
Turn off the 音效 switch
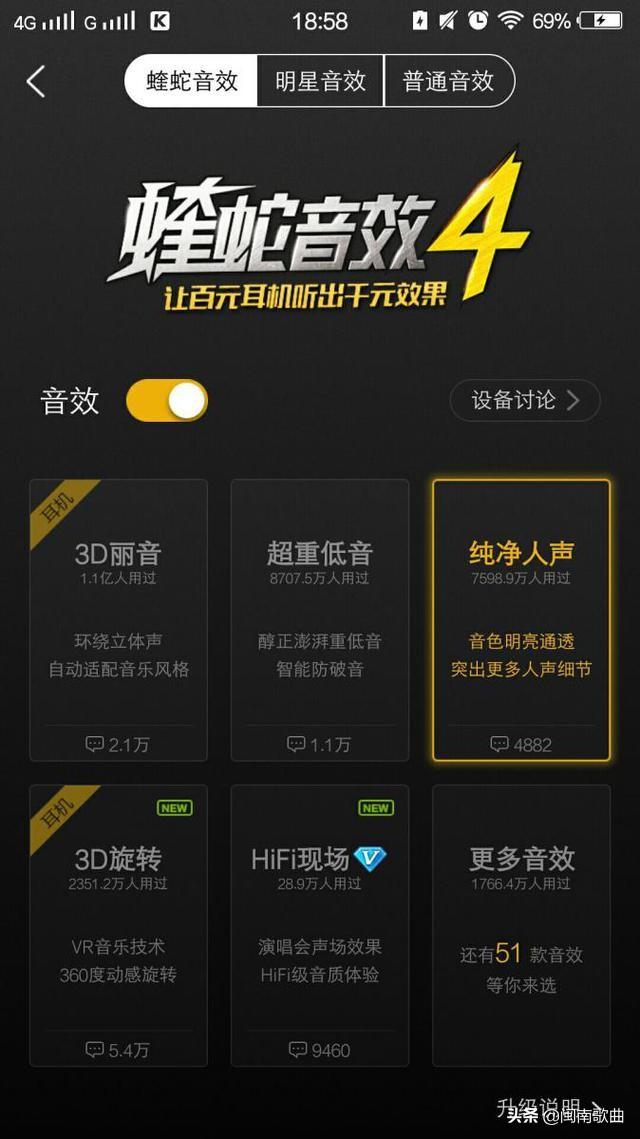coord(167,401)
